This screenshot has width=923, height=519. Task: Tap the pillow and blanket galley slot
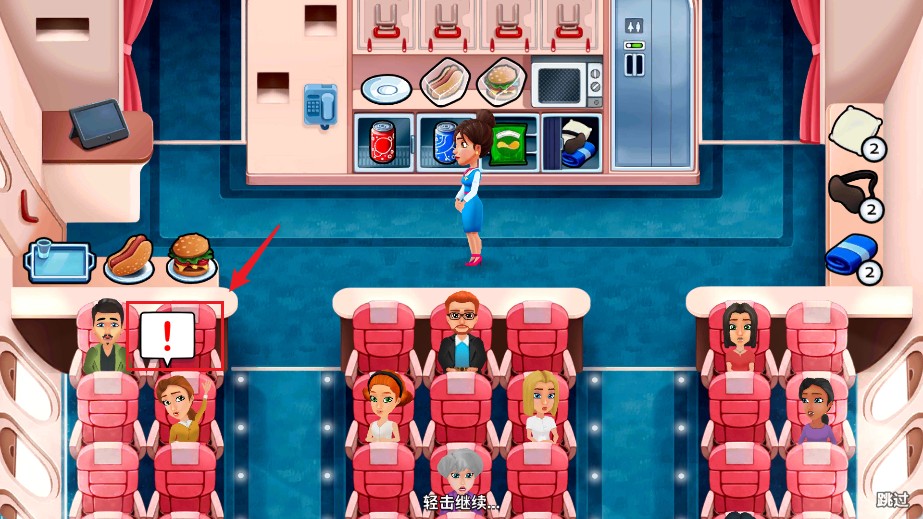click(x=571, y=143)
